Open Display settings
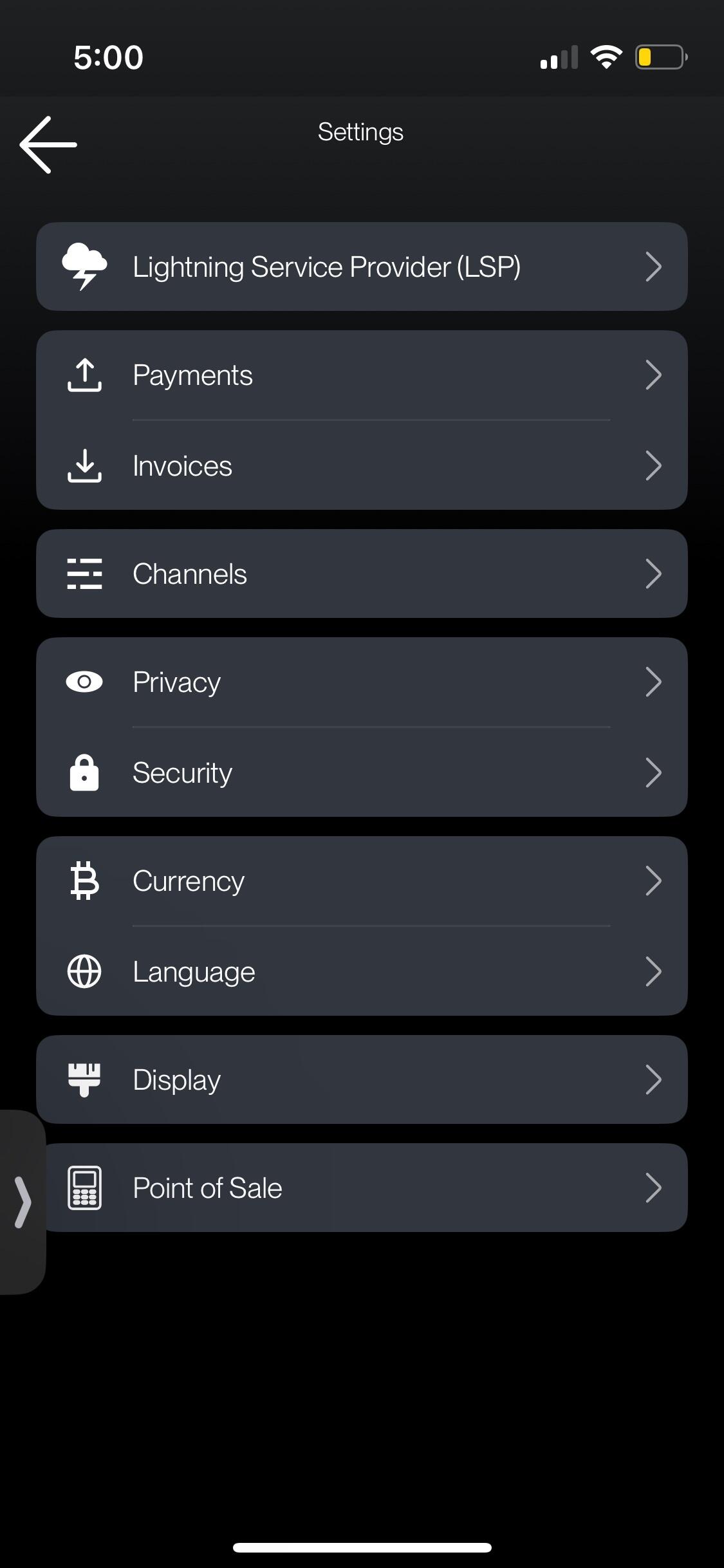 pyautogui.click(x=362, y=1079)
